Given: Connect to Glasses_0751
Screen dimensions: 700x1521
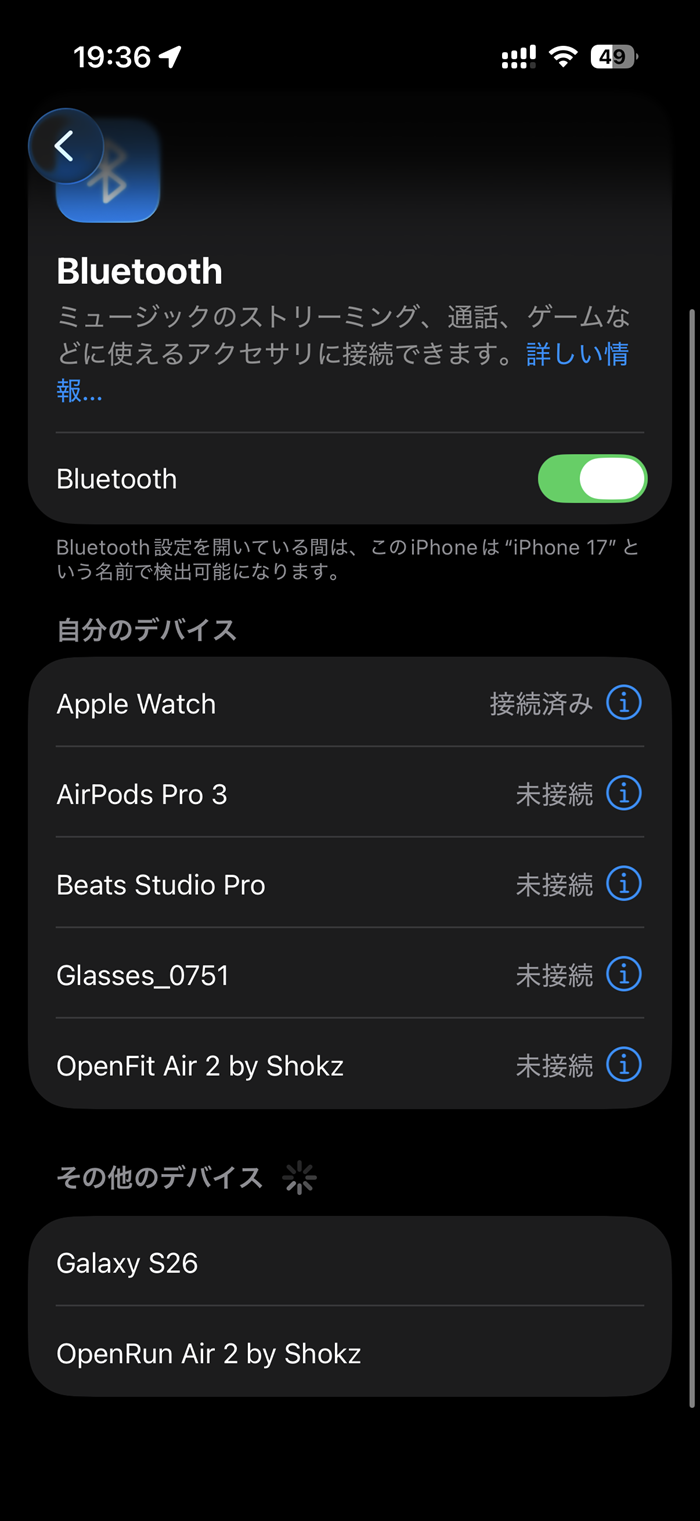Looking at the screenshot, I should (350, 974).
